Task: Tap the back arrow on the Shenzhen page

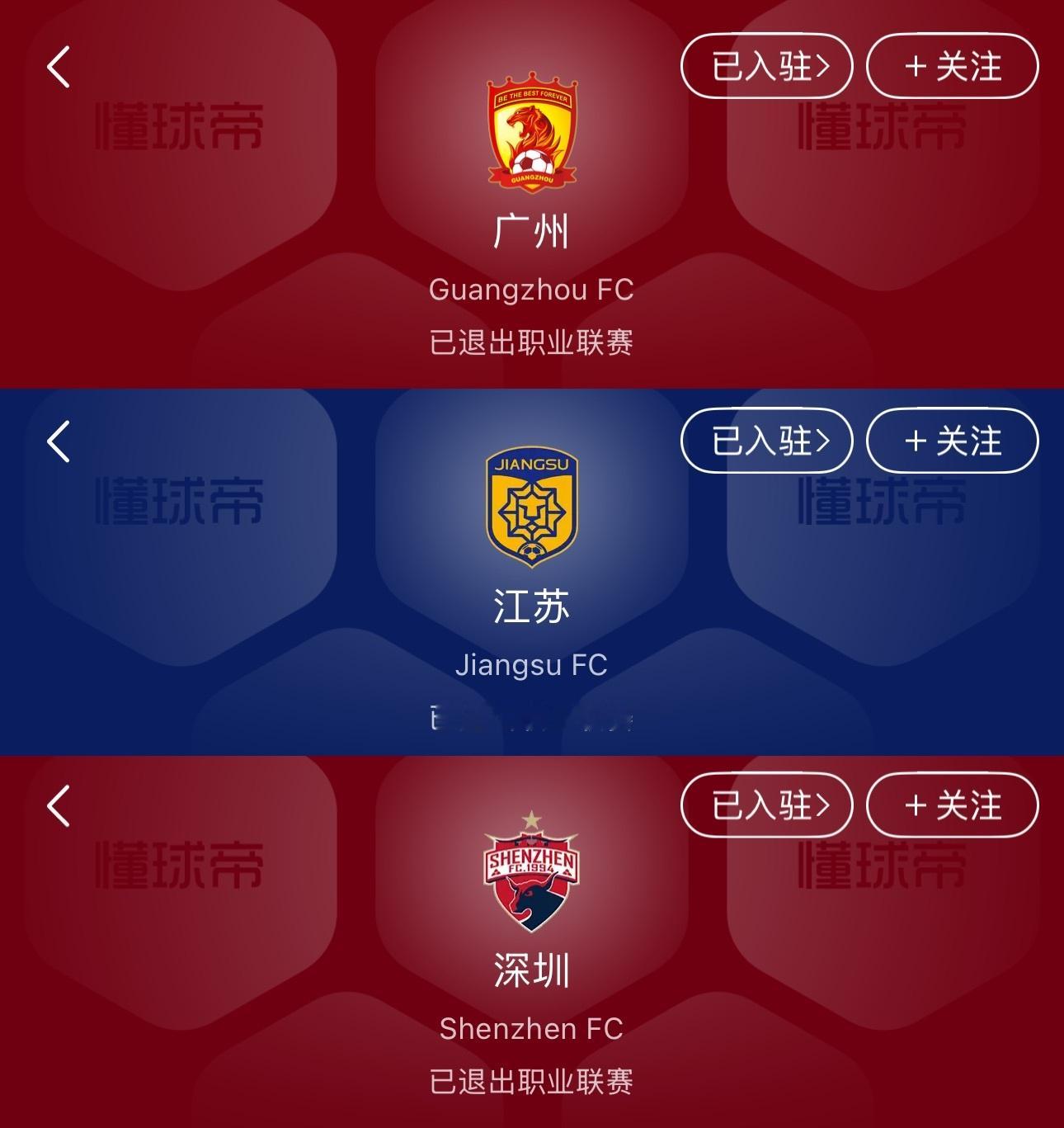Action: point(56,807)
